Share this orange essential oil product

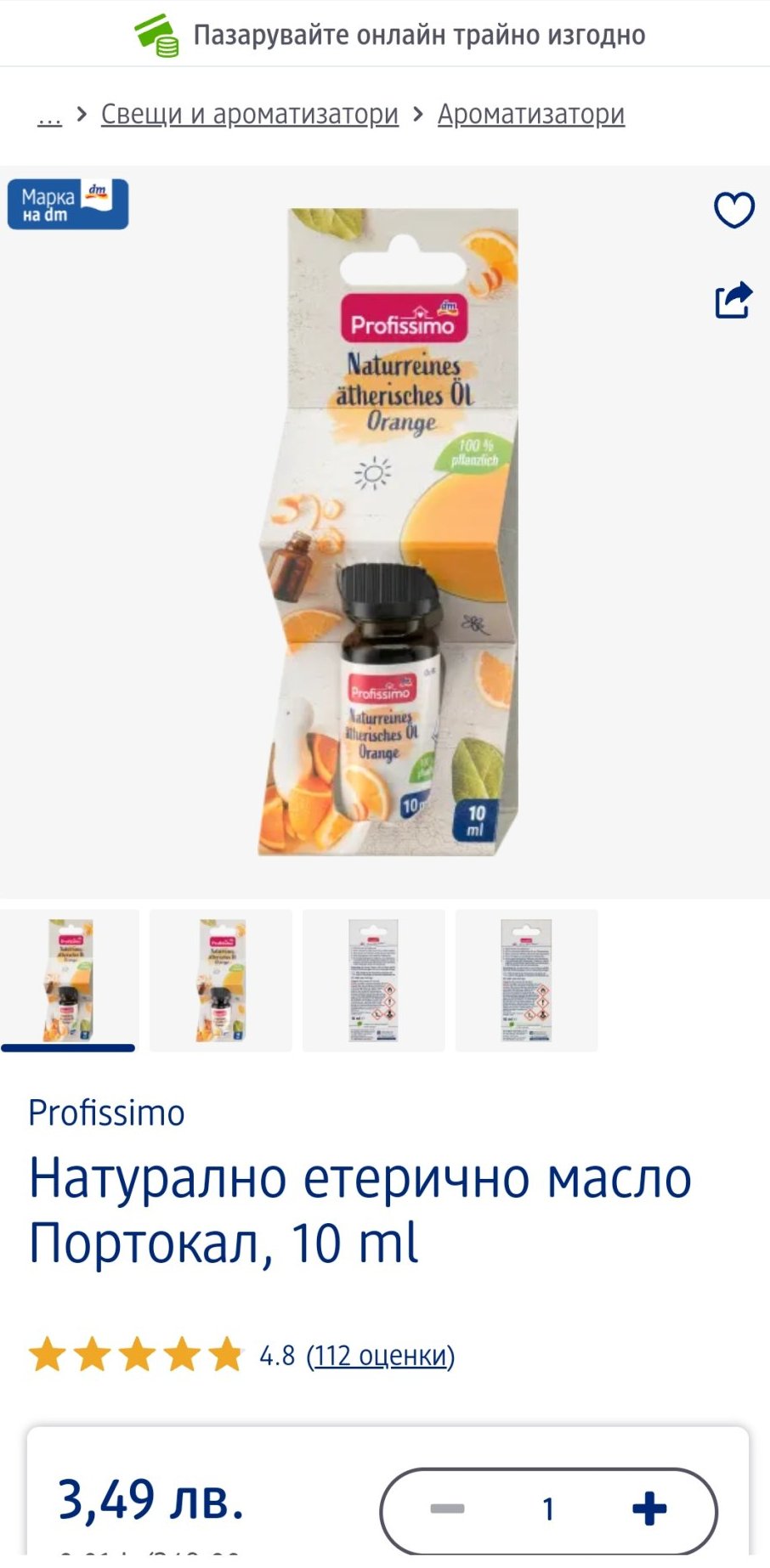733,300
